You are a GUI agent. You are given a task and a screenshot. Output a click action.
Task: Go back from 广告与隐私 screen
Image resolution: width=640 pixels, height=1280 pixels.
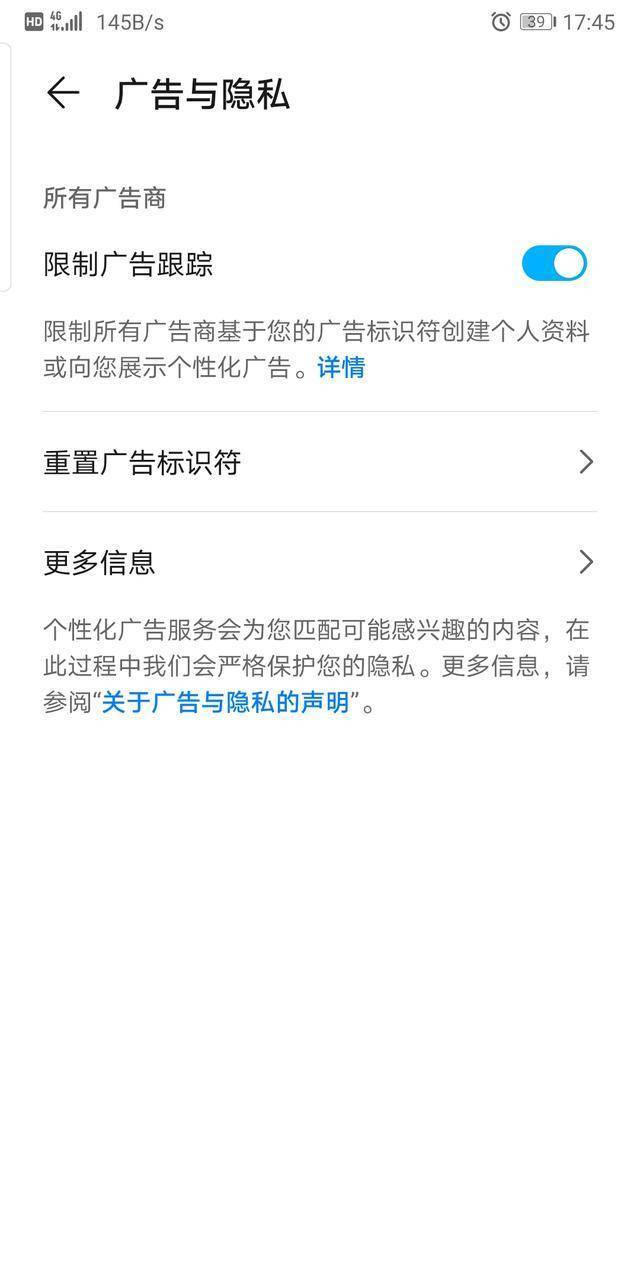62,93
